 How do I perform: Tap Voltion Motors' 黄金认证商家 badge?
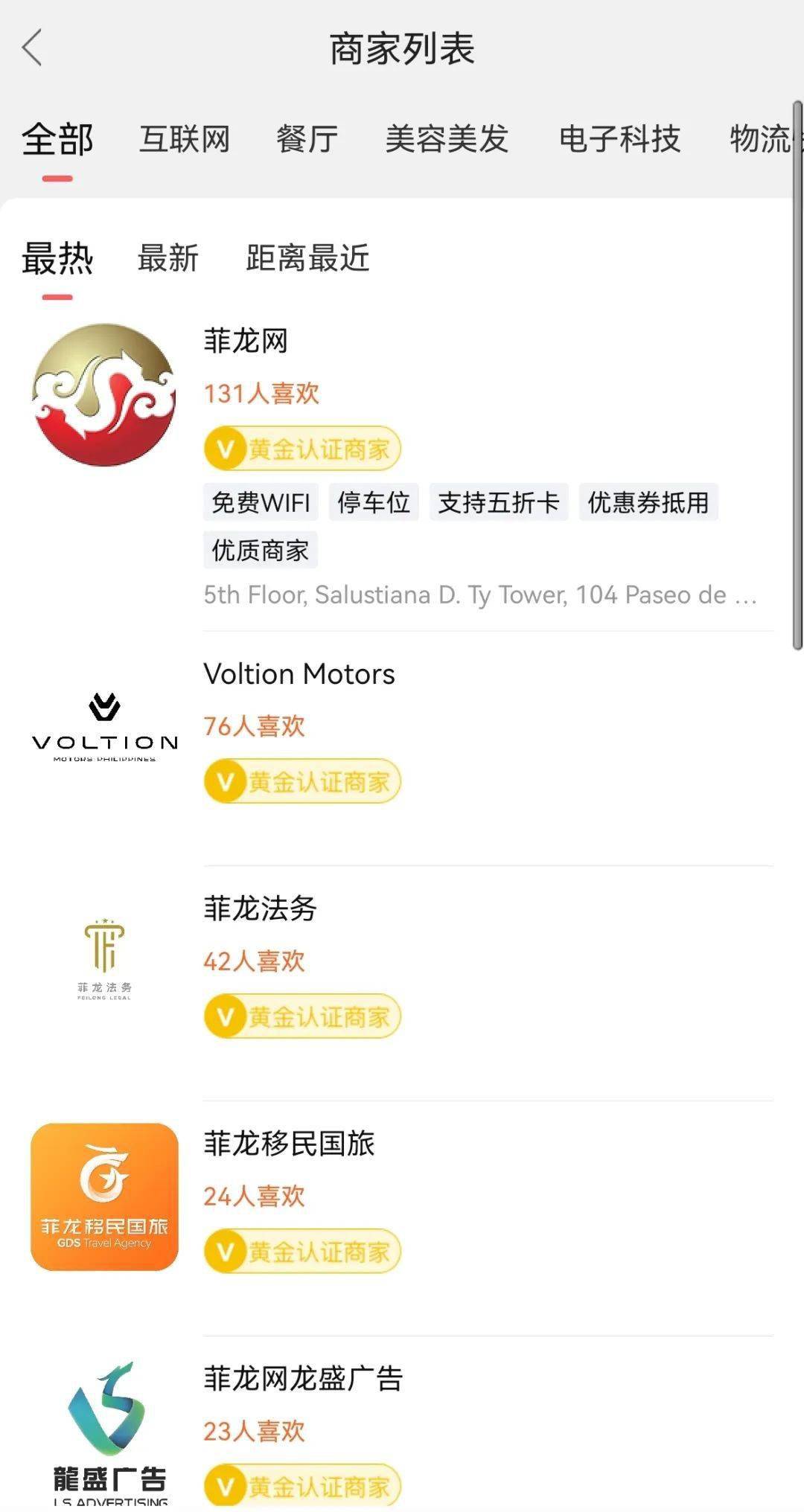coord(301,781)
